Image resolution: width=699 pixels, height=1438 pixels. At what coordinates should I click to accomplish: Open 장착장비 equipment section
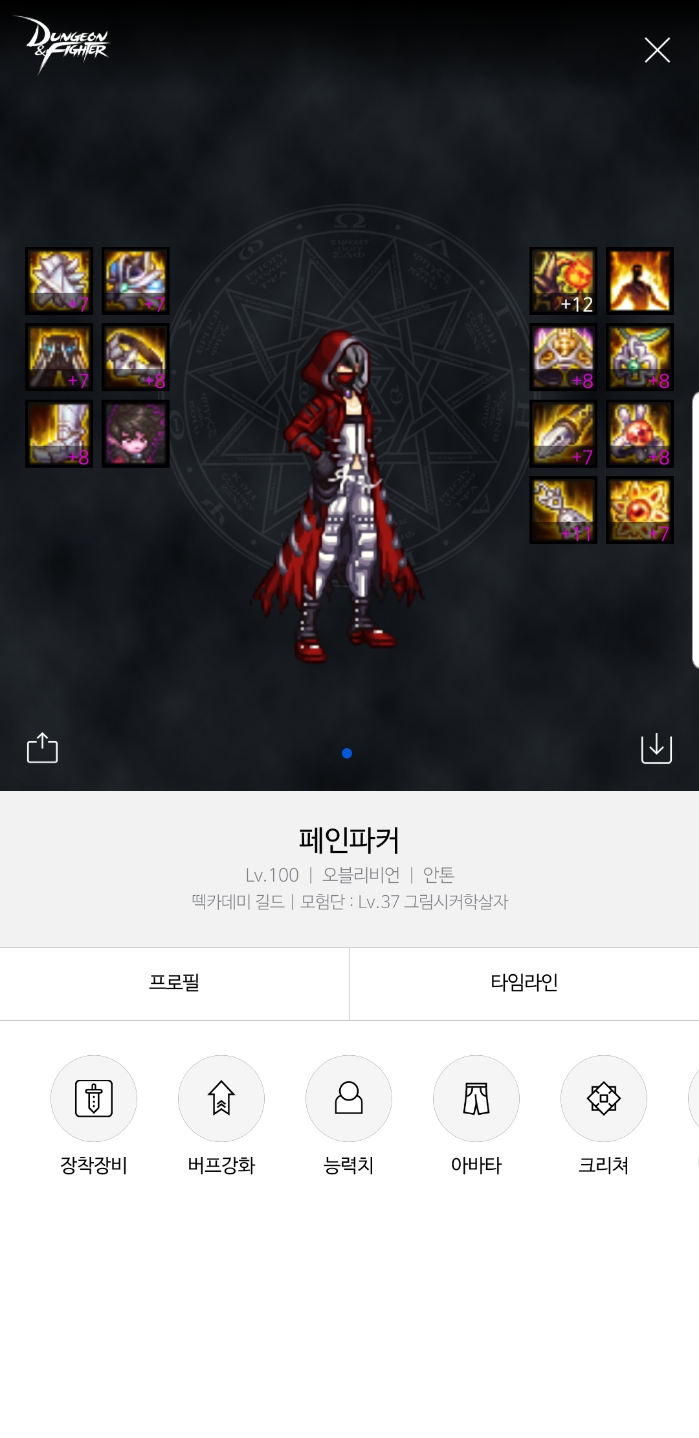point(94,1099)
